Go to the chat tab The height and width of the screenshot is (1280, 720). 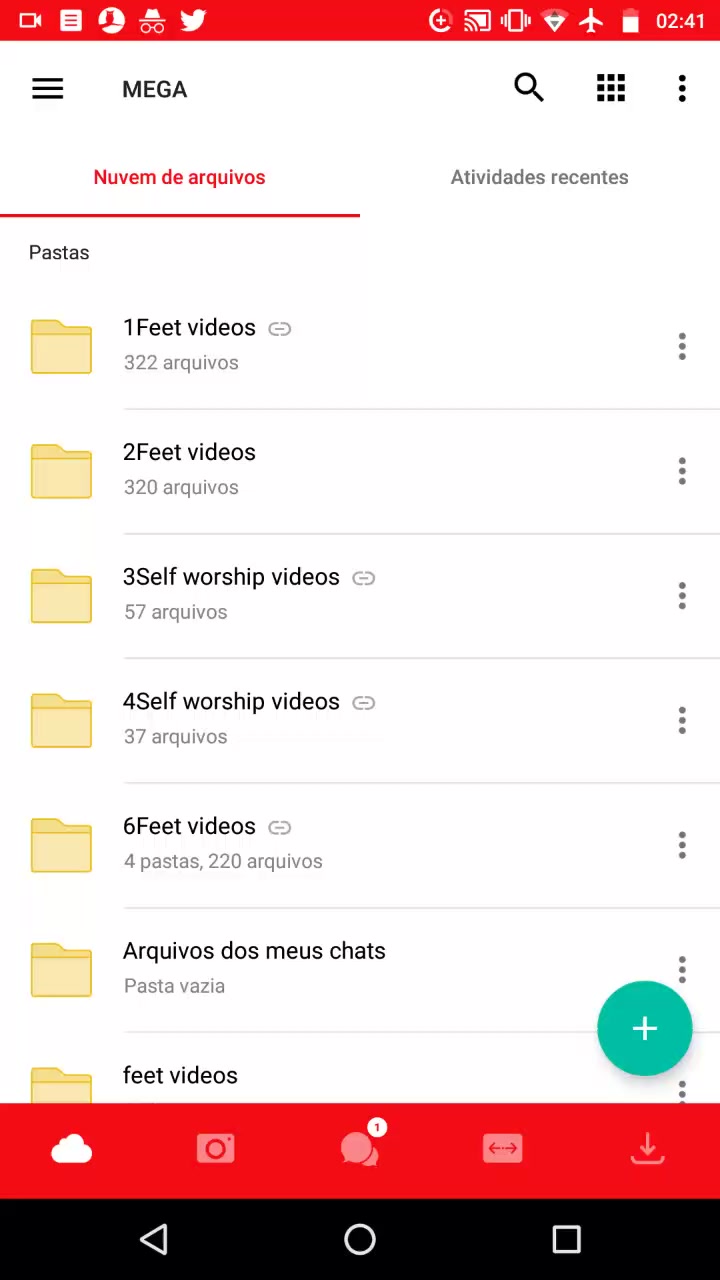pos(360,1149)
